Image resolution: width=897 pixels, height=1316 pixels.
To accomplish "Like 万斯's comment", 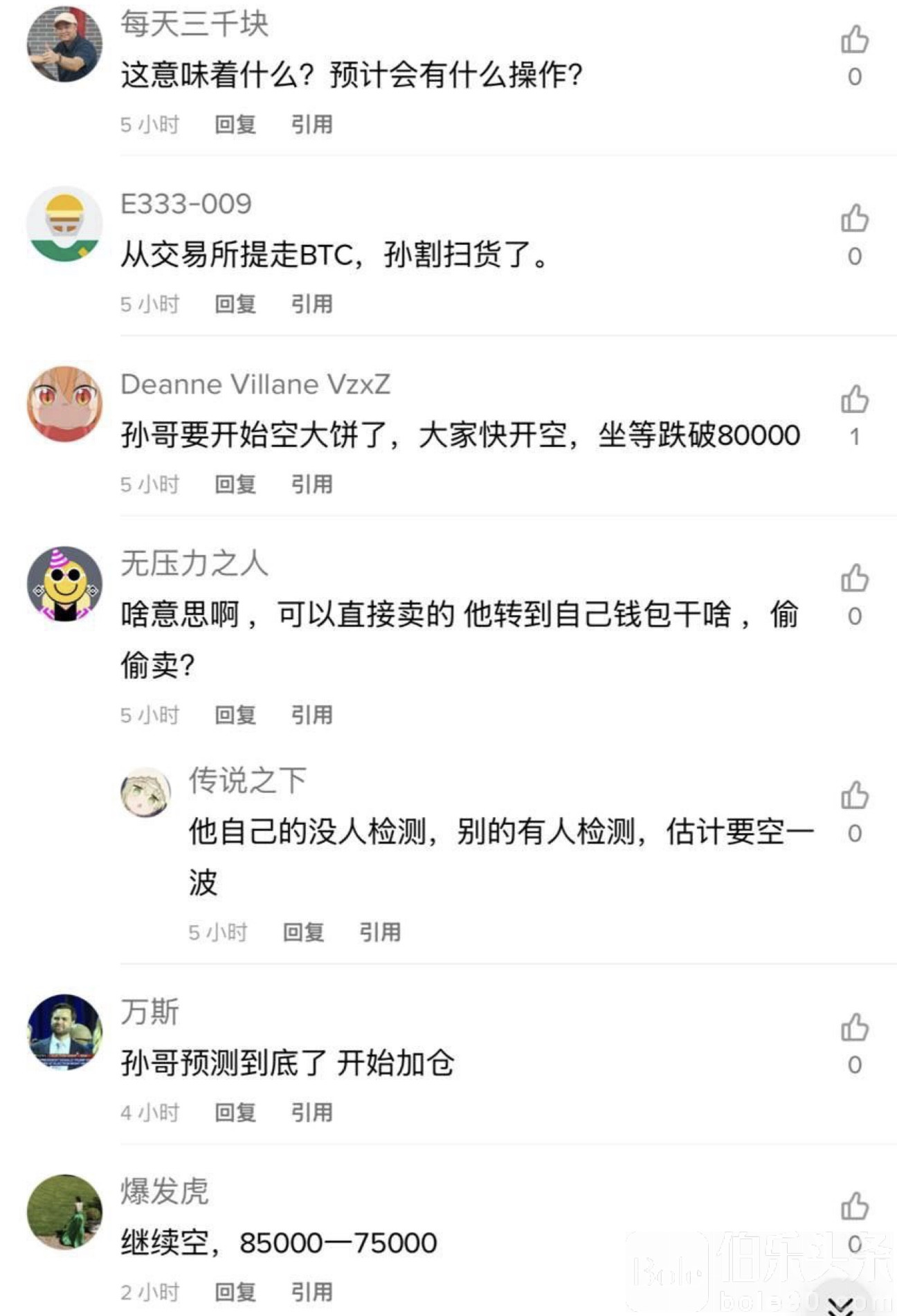I will pos(854,1027).
